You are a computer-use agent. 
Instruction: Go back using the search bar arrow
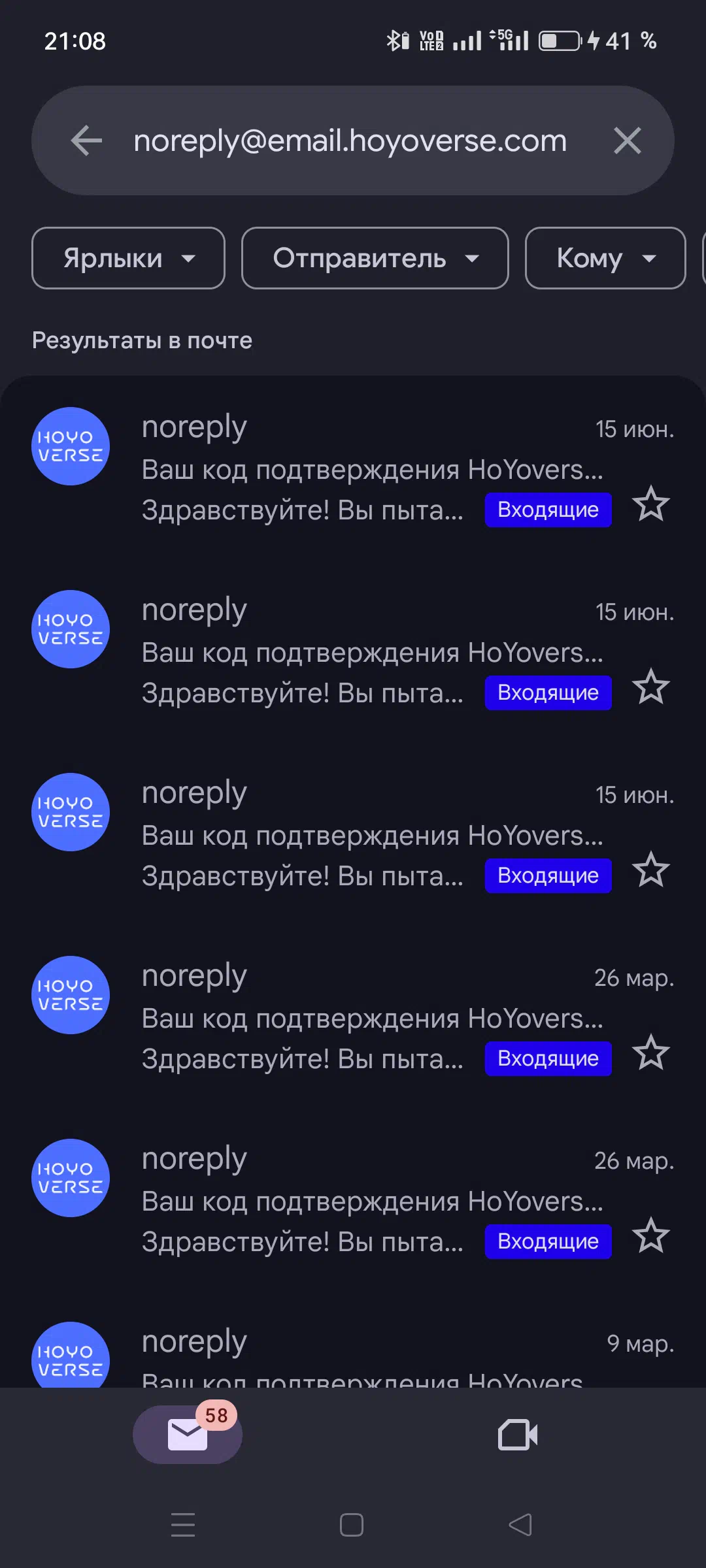click(86, 140)
